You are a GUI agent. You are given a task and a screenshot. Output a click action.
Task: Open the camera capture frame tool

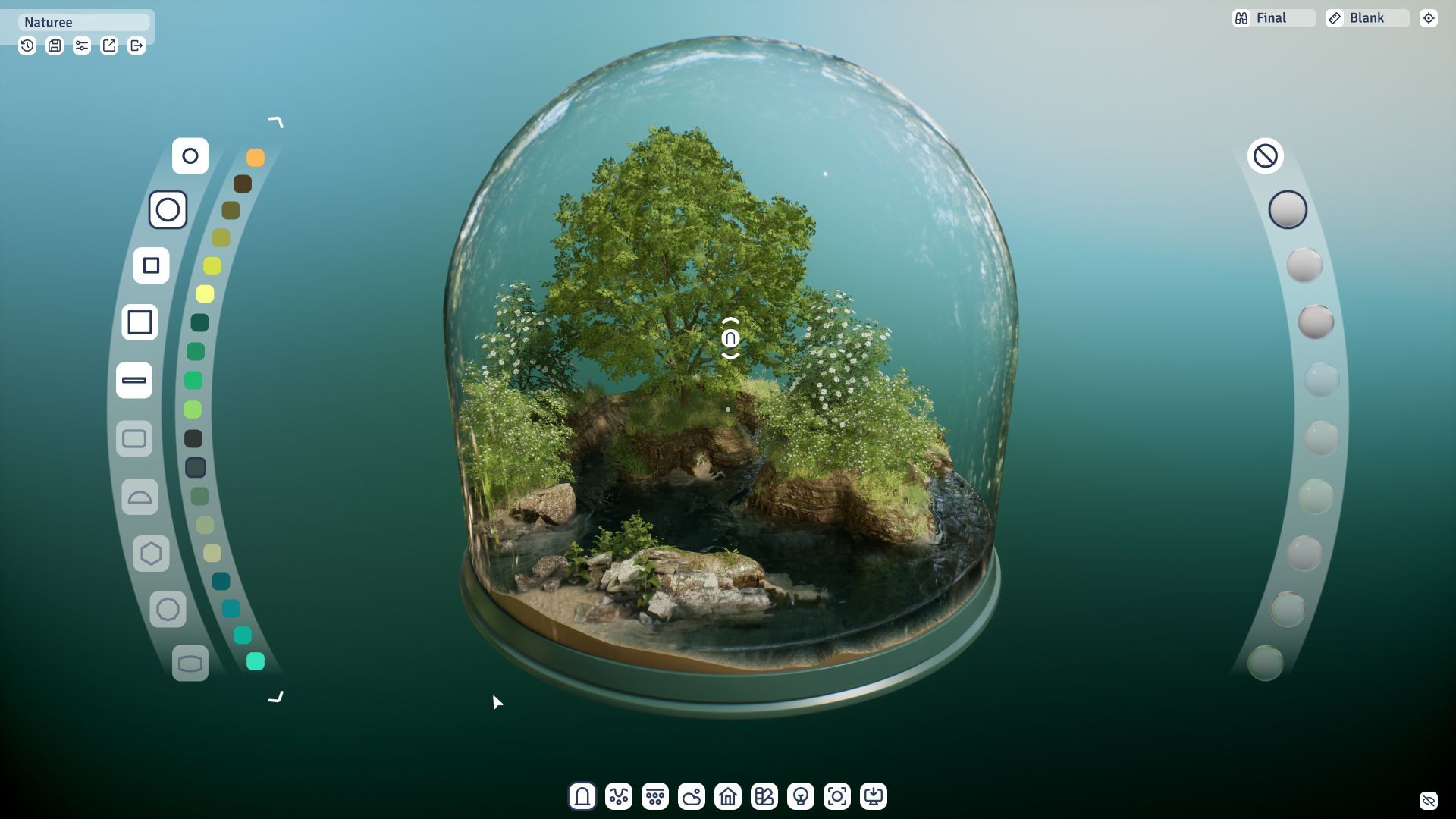837,796
